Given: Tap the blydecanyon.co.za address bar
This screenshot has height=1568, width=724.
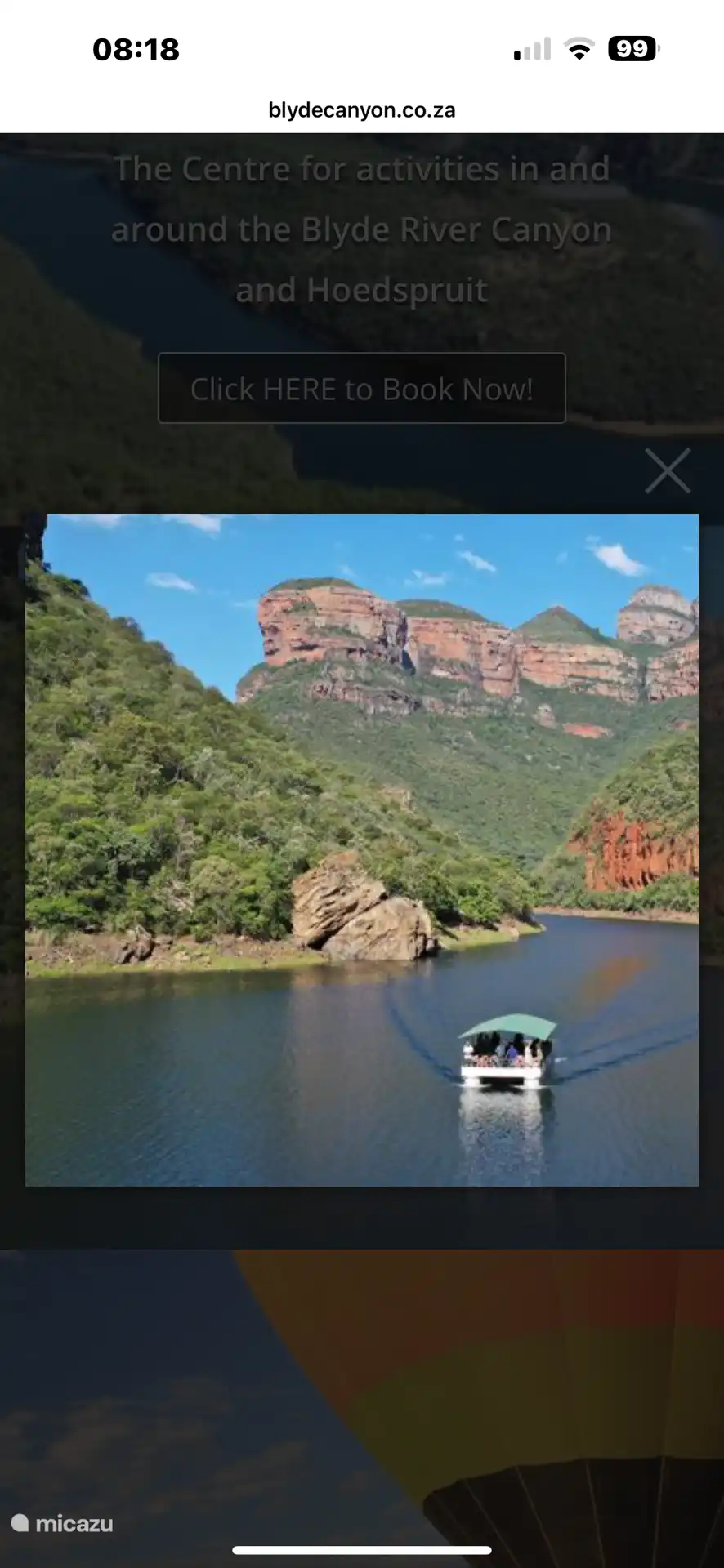Looking at the screenshot, I should coord(362,110).
